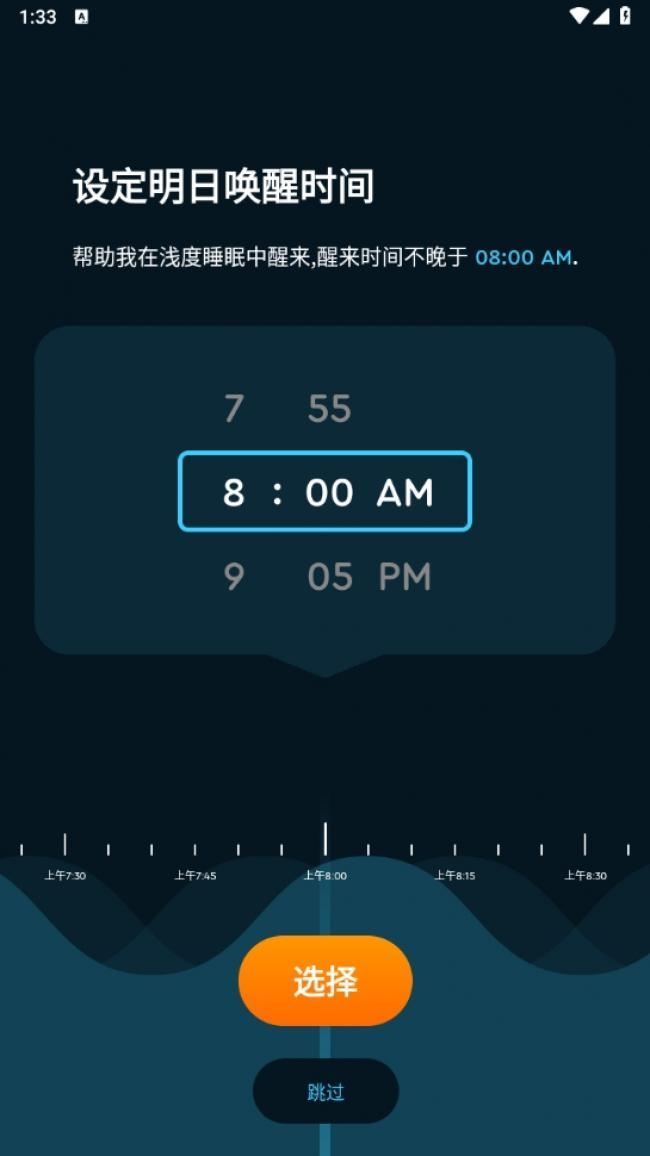Select hour 7 in the time picker
Image resolution: width=650 pixels, height=1156 pixels.
[234, 408]
